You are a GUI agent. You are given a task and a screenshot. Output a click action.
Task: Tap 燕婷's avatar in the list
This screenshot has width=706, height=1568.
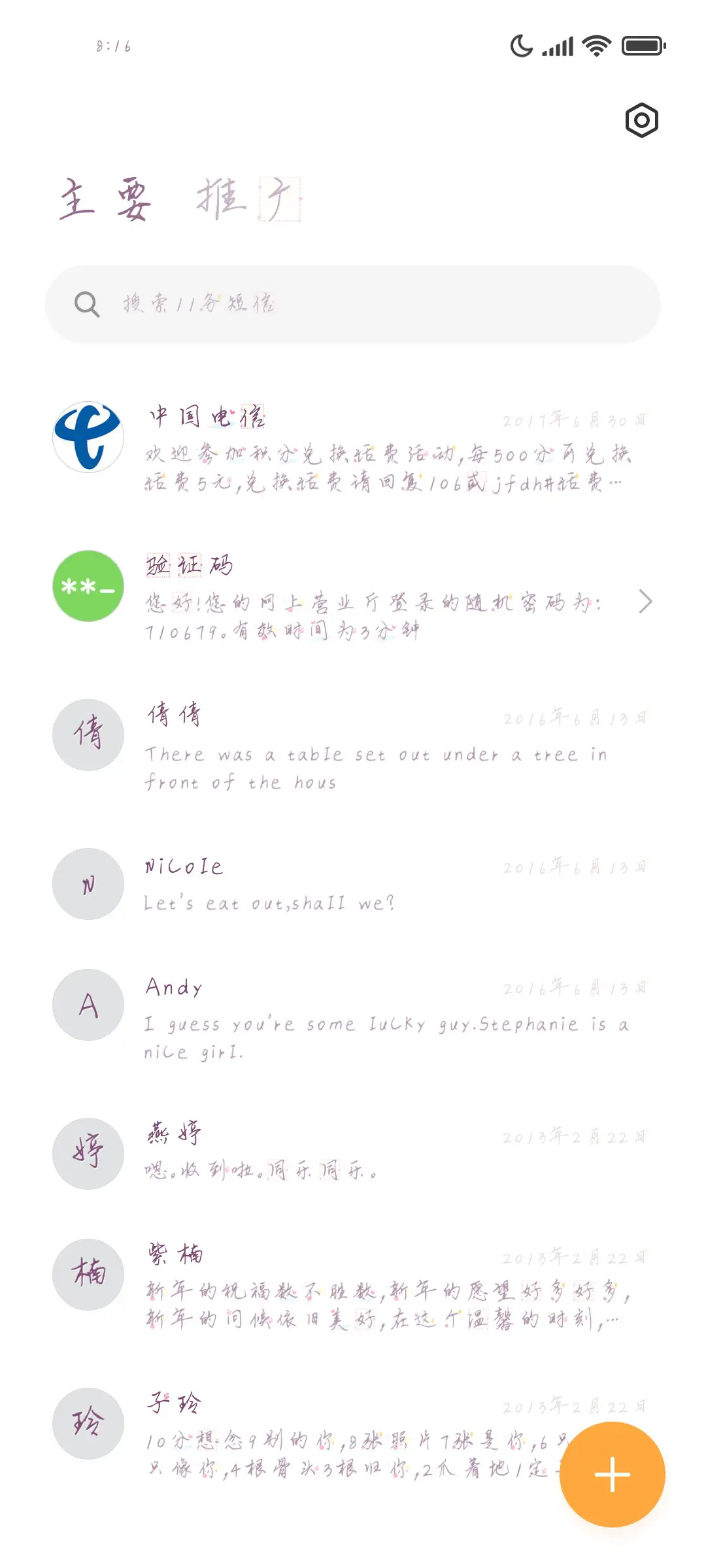[x=88, y=1153]
